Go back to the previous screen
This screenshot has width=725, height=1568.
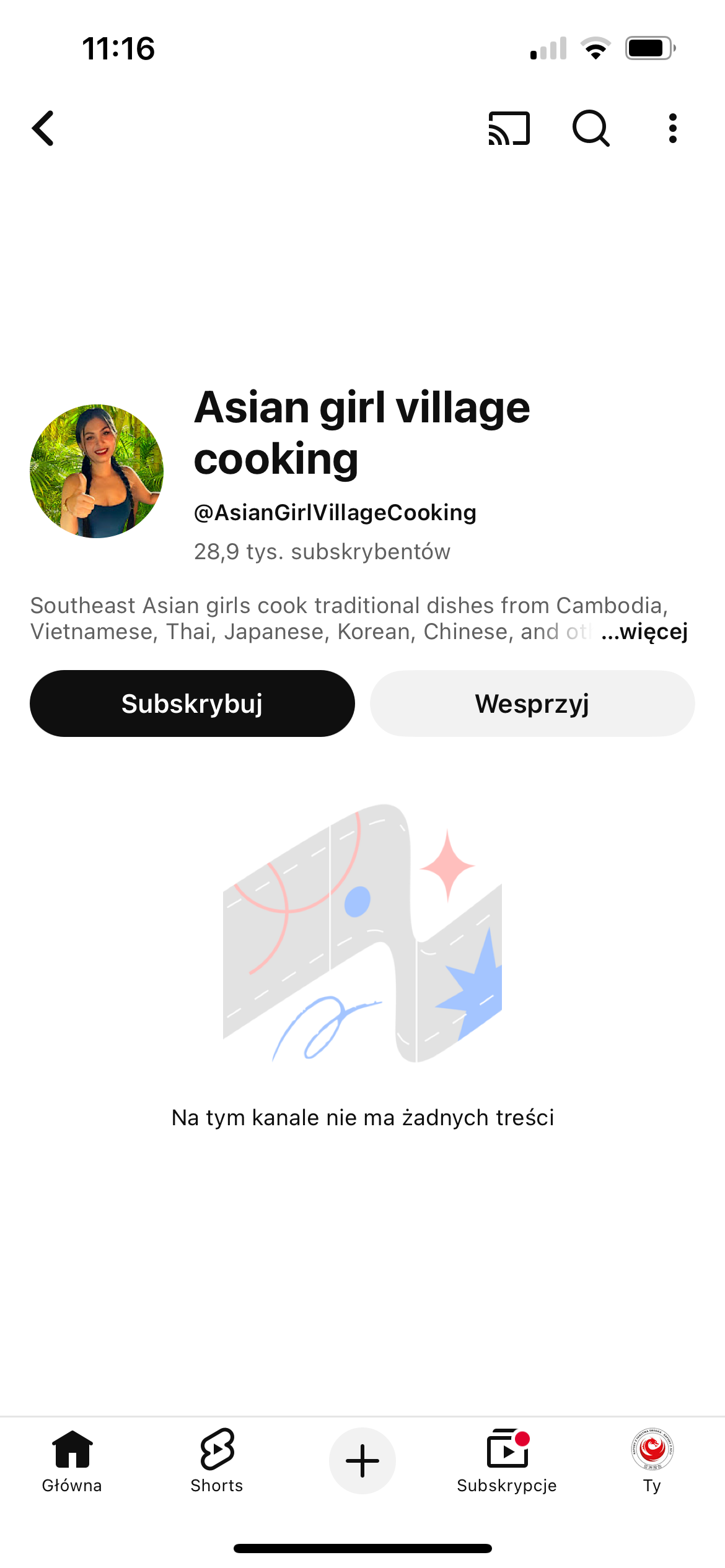43,129
